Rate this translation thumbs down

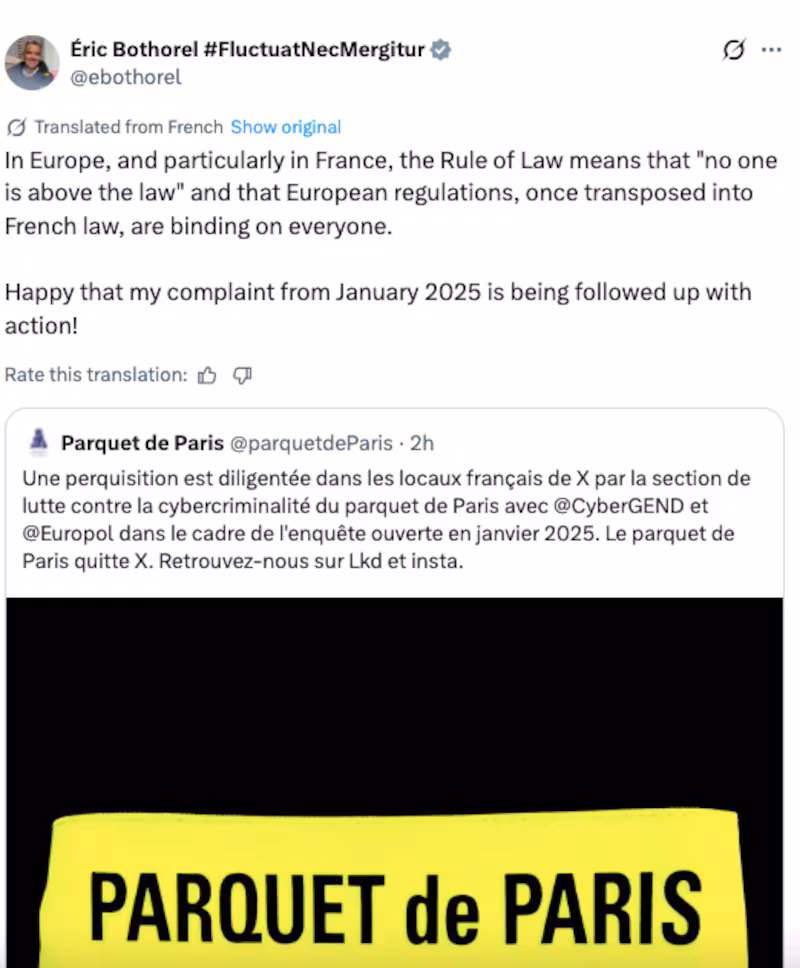pyautogui.click(x=242, y=375)
